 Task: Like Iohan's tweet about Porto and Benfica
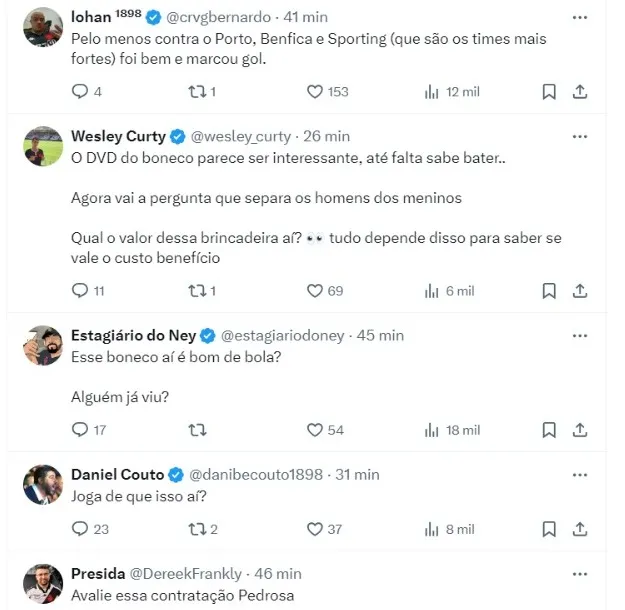pos(315,91)
